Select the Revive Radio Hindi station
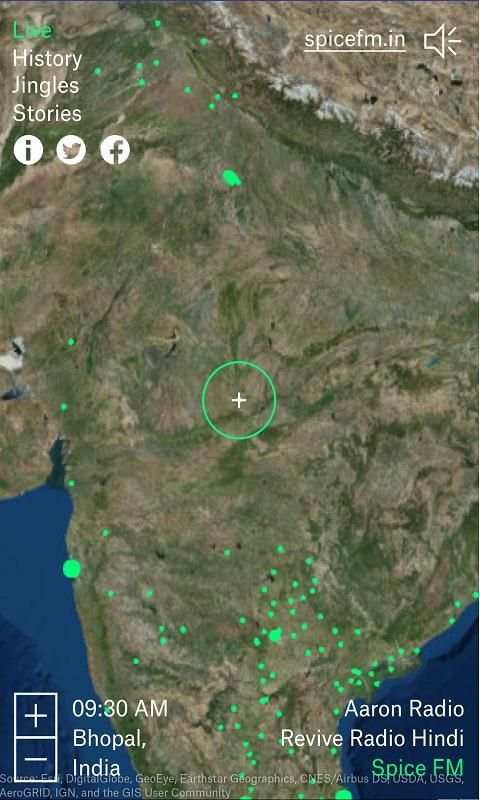Screen dimensions: 480x800 point(372,738)
